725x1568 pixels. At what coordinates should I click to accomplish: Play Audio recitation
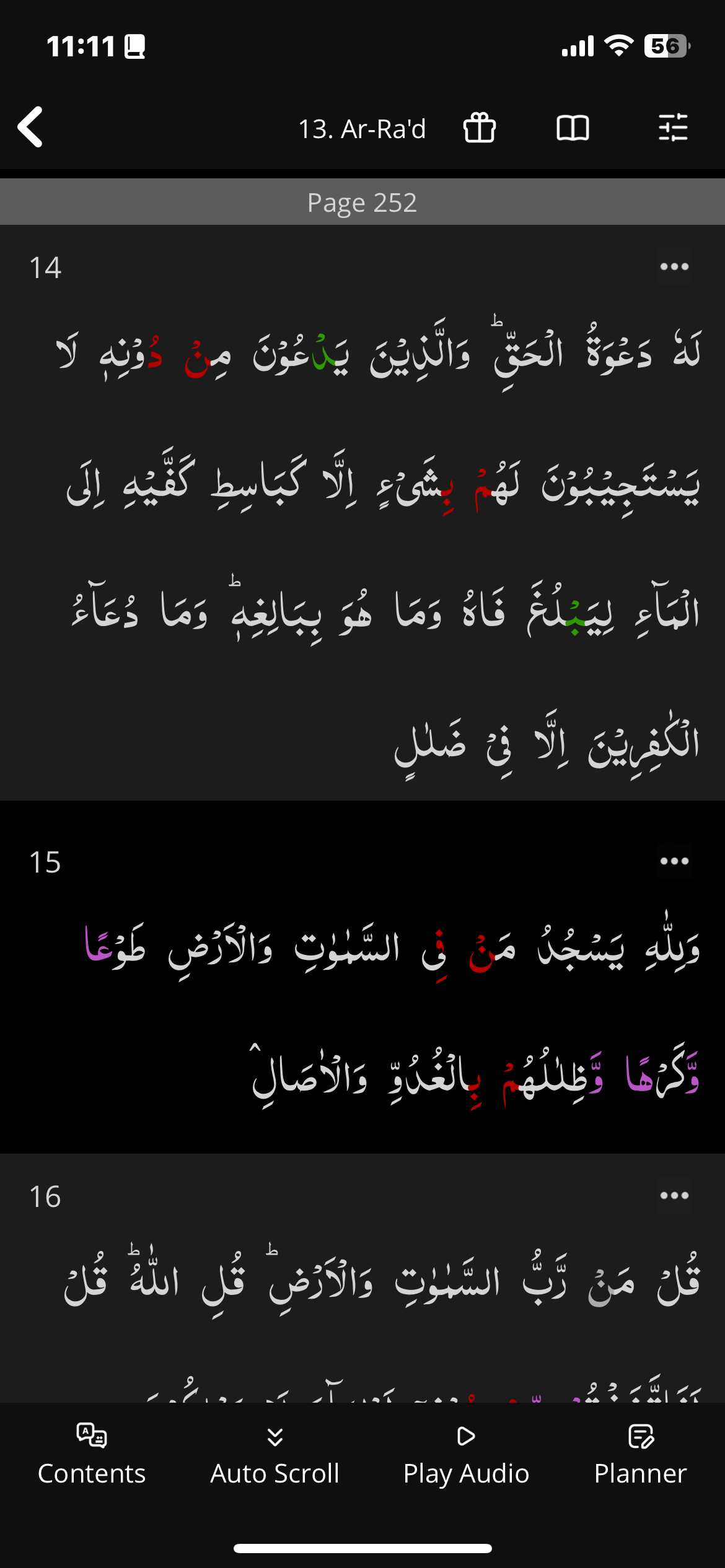click(466, 1455)
